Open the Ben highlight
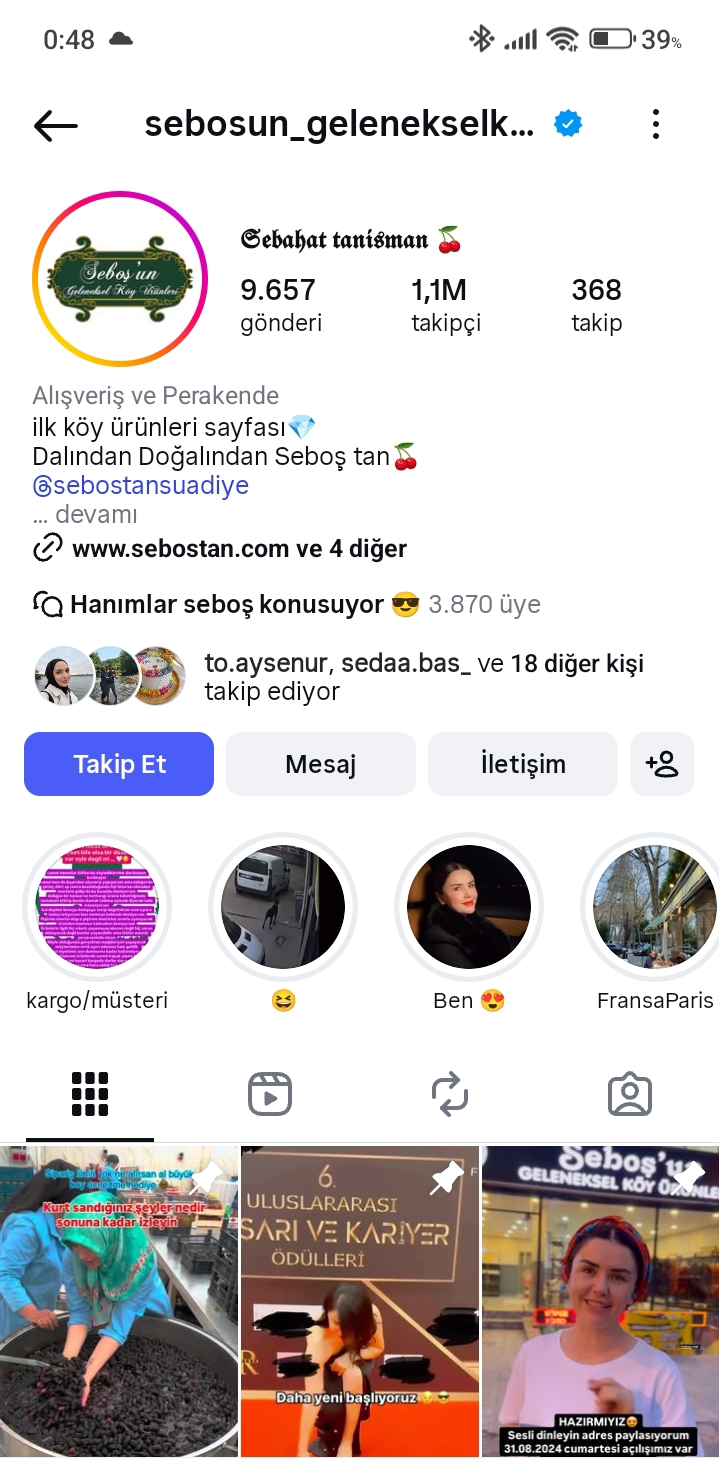Screen dimensions: 719x1472 coord(470,907)
